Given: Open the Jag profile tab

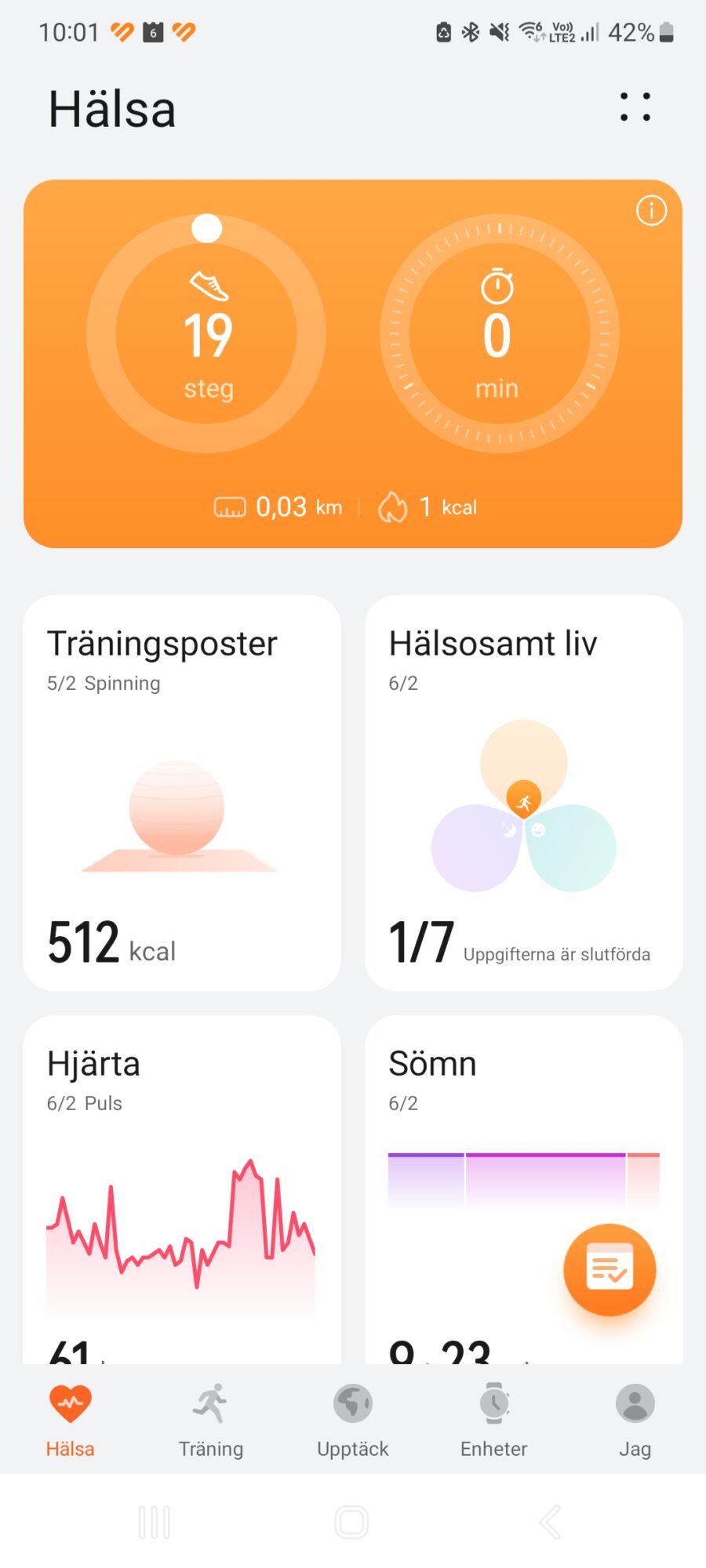Looking at the screenshot, I should point(635,1421).
